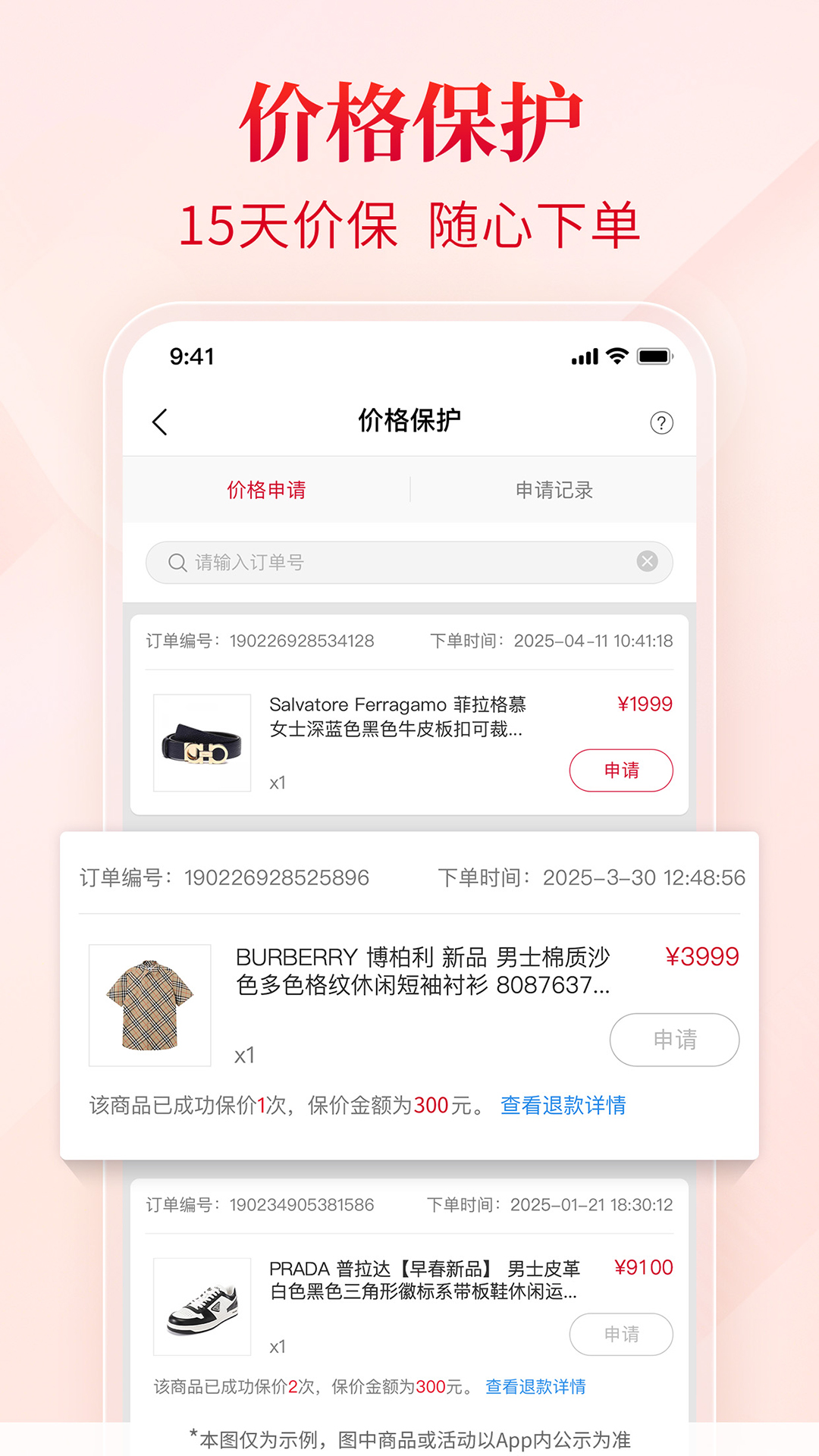Tap 申请 on the PRADA sneakers order
819x1456 pixels.
(621, 1335)
